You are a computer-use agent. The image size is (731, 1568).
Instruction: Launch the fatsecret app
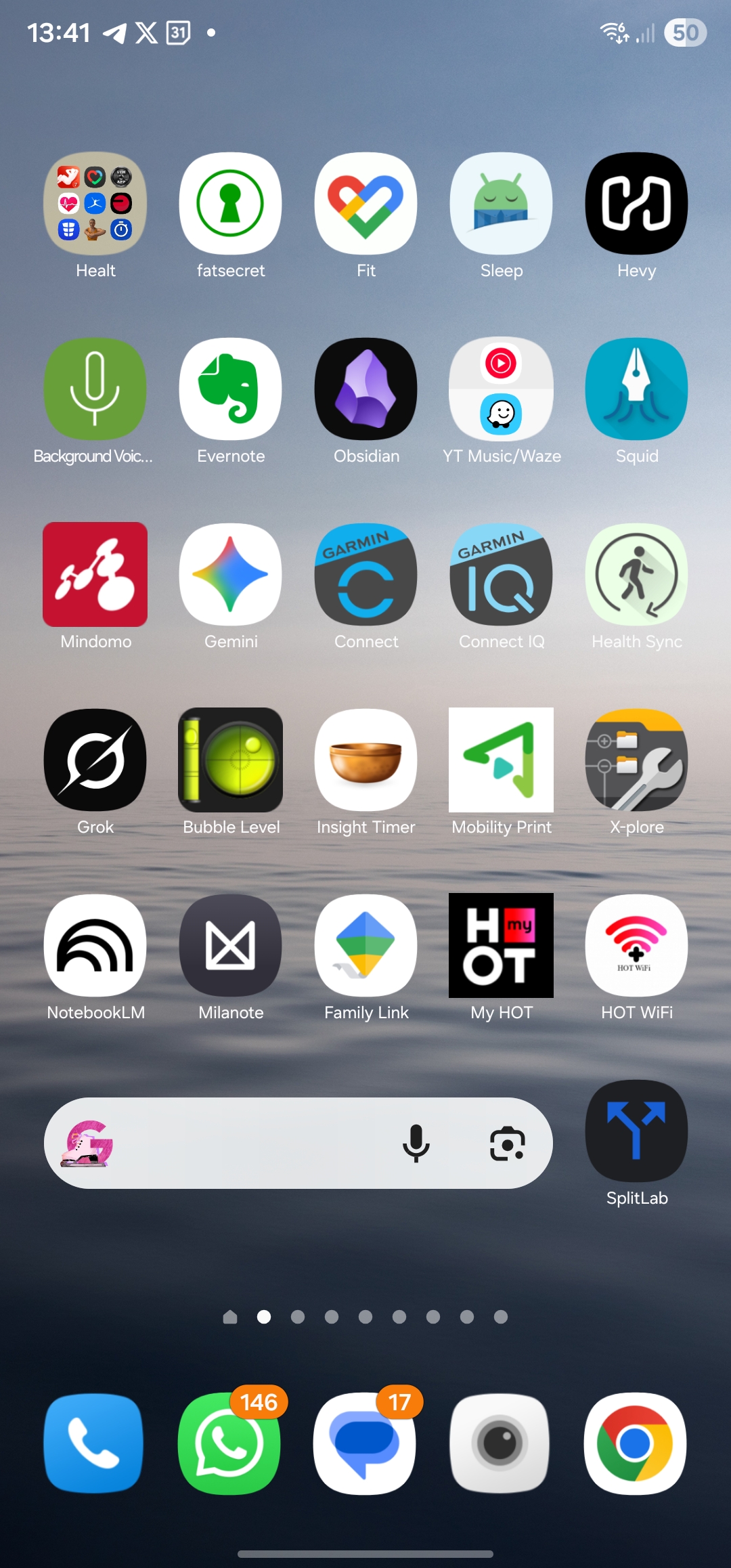[230, 203]
